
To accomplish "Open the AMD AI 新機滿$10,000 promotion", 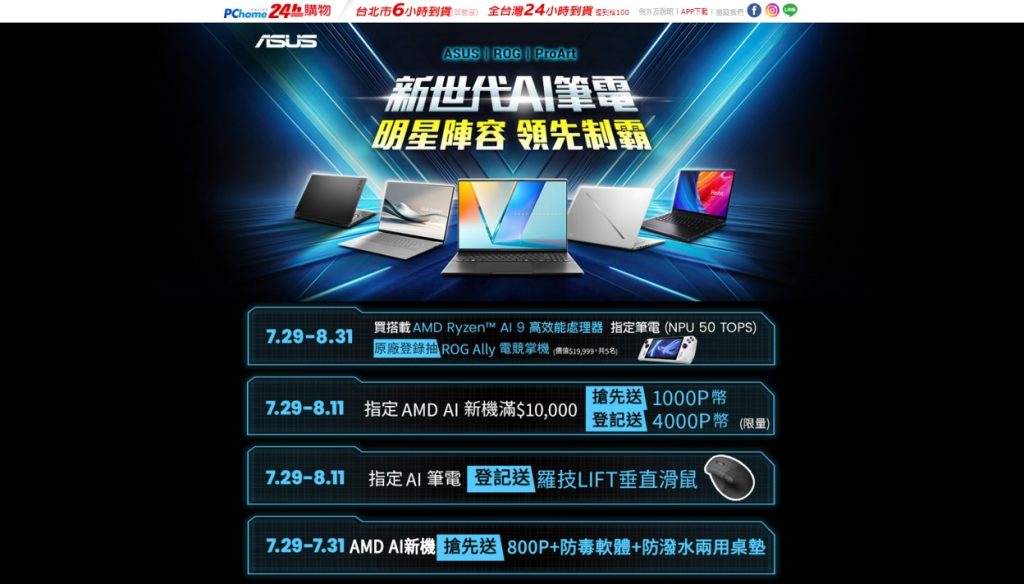I will tap(511, 408).
